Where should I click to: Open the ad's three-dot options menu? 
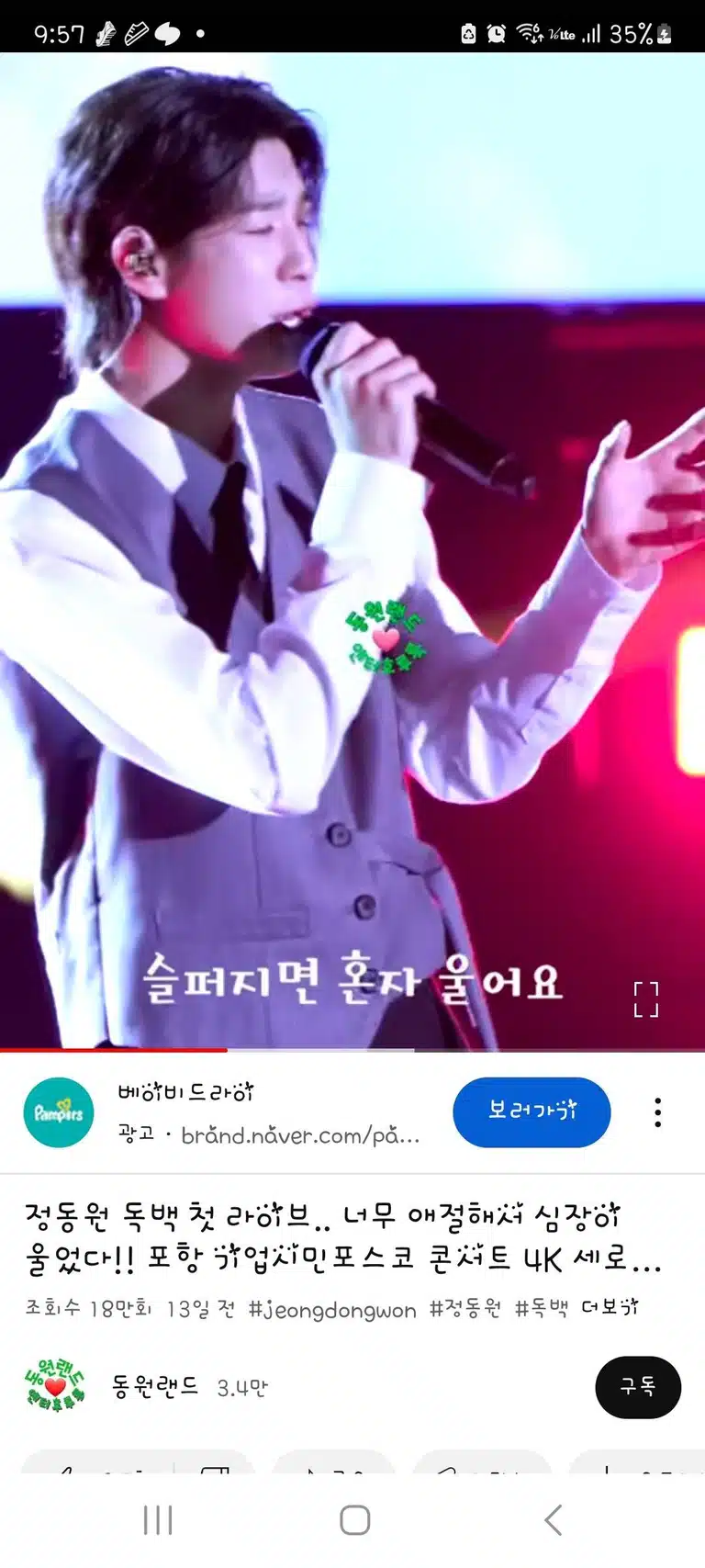click(x=657, y=1112)
